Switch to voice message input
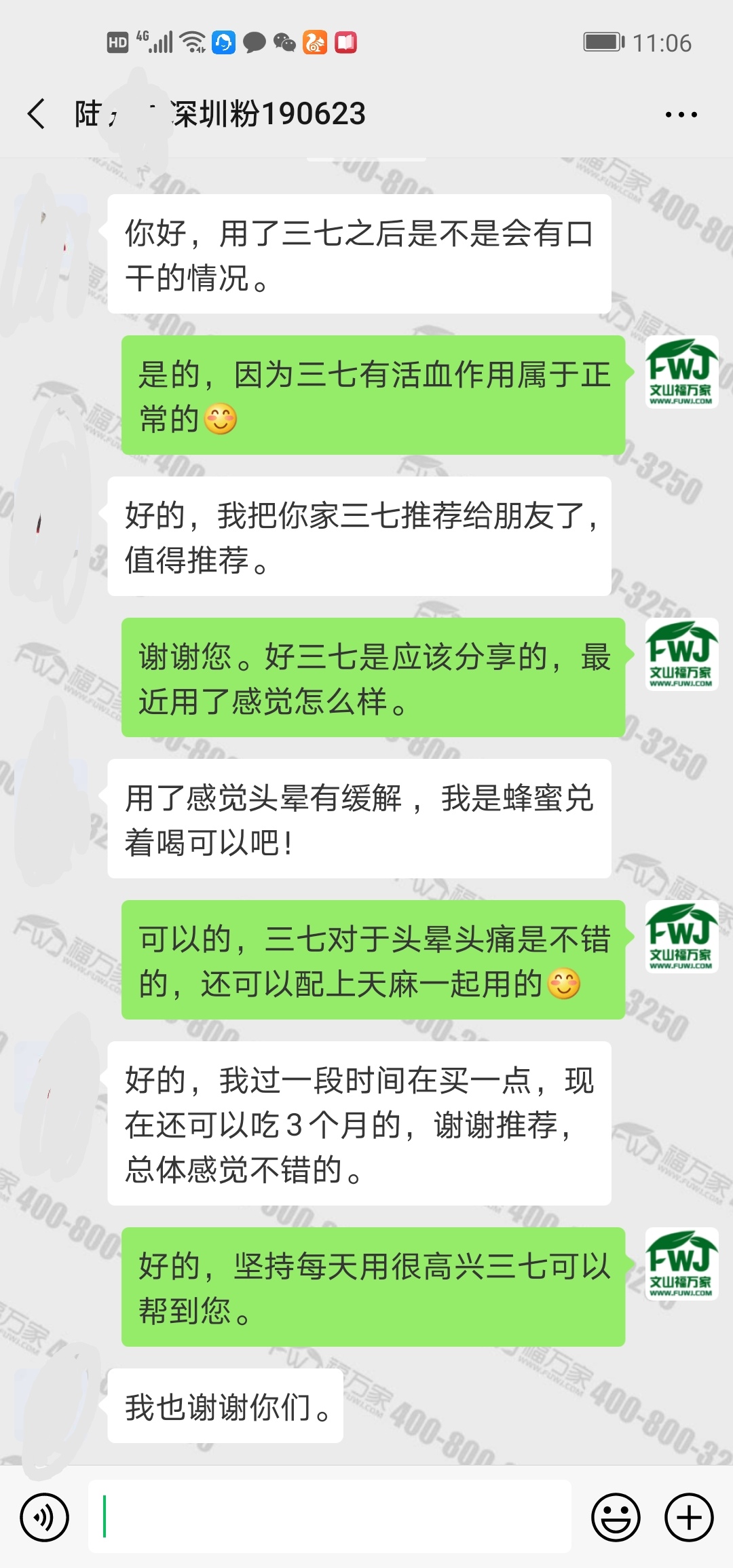This screenshot has width=733, height=1568. coord(45,1517)
